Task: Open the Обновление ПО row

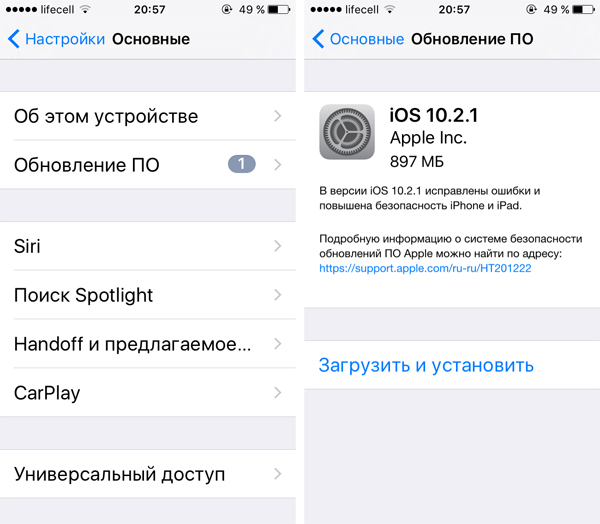Action: pos(148,165)
